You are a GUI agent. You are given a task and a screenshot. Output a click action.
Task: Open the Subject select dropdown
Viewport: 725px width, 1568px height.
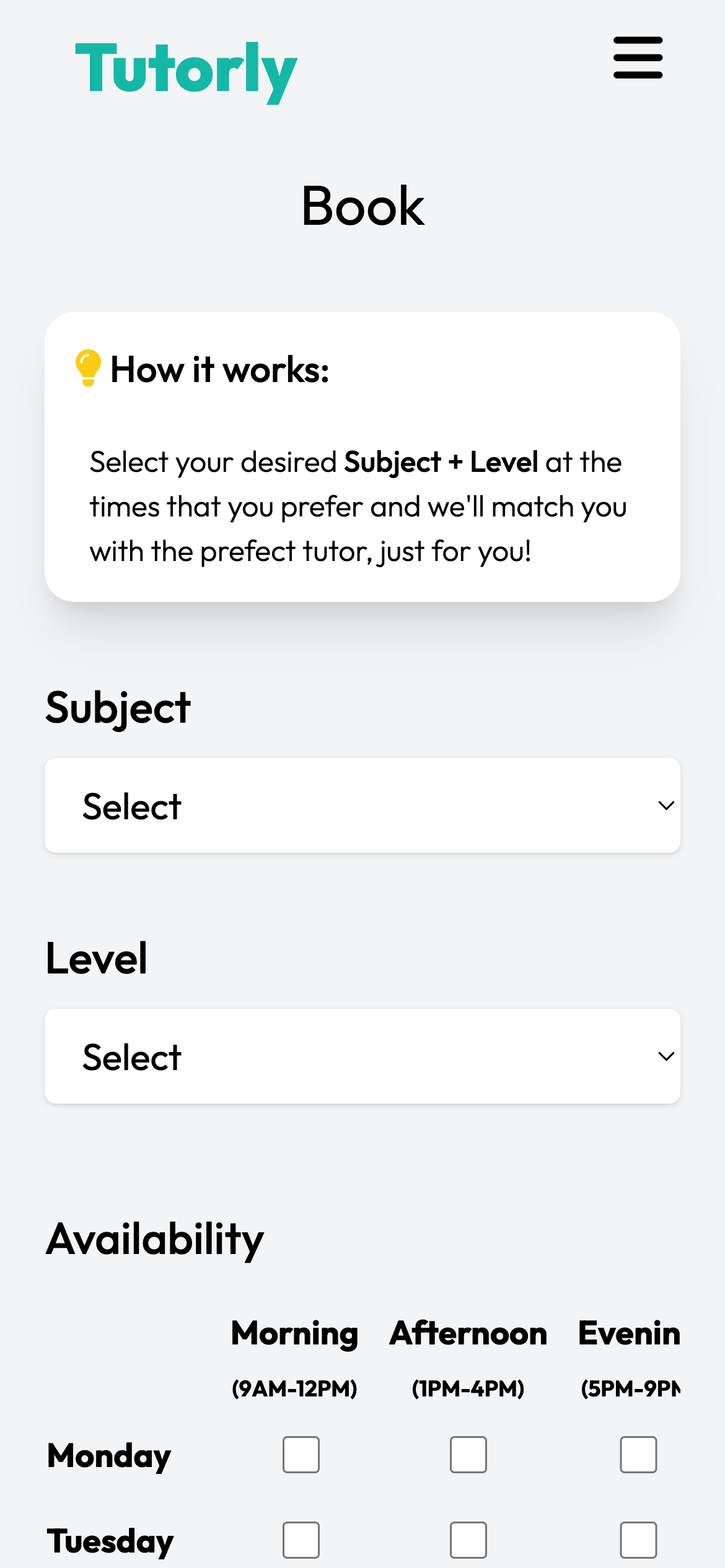pyautogui.click(x=362, y=805)
